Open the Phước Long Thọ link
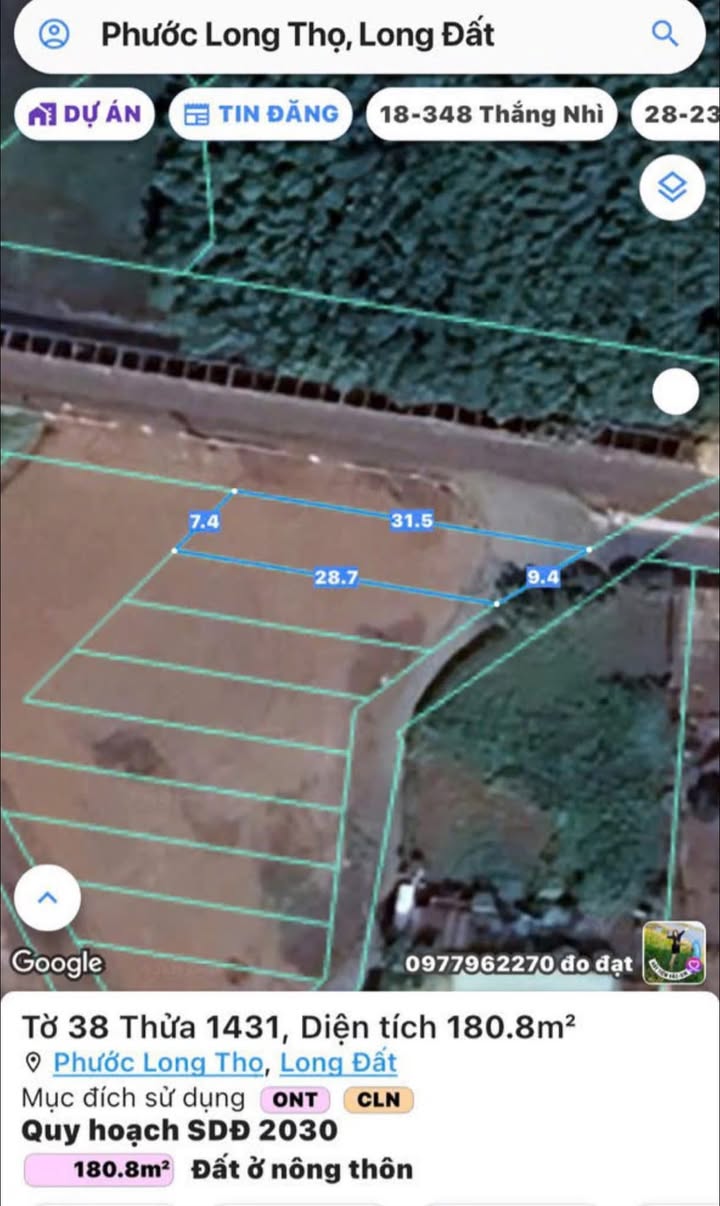This screenshot has height=1206, width=720. (158, 1062)
